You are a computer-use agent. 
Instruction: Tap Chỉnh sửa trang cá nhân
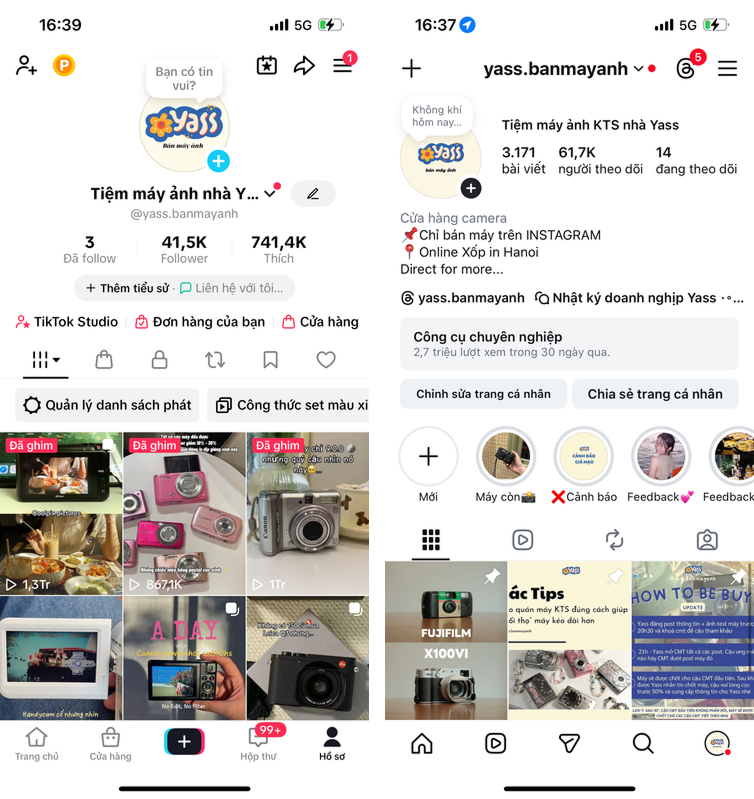pyautogui.click(x=483, y=394)
